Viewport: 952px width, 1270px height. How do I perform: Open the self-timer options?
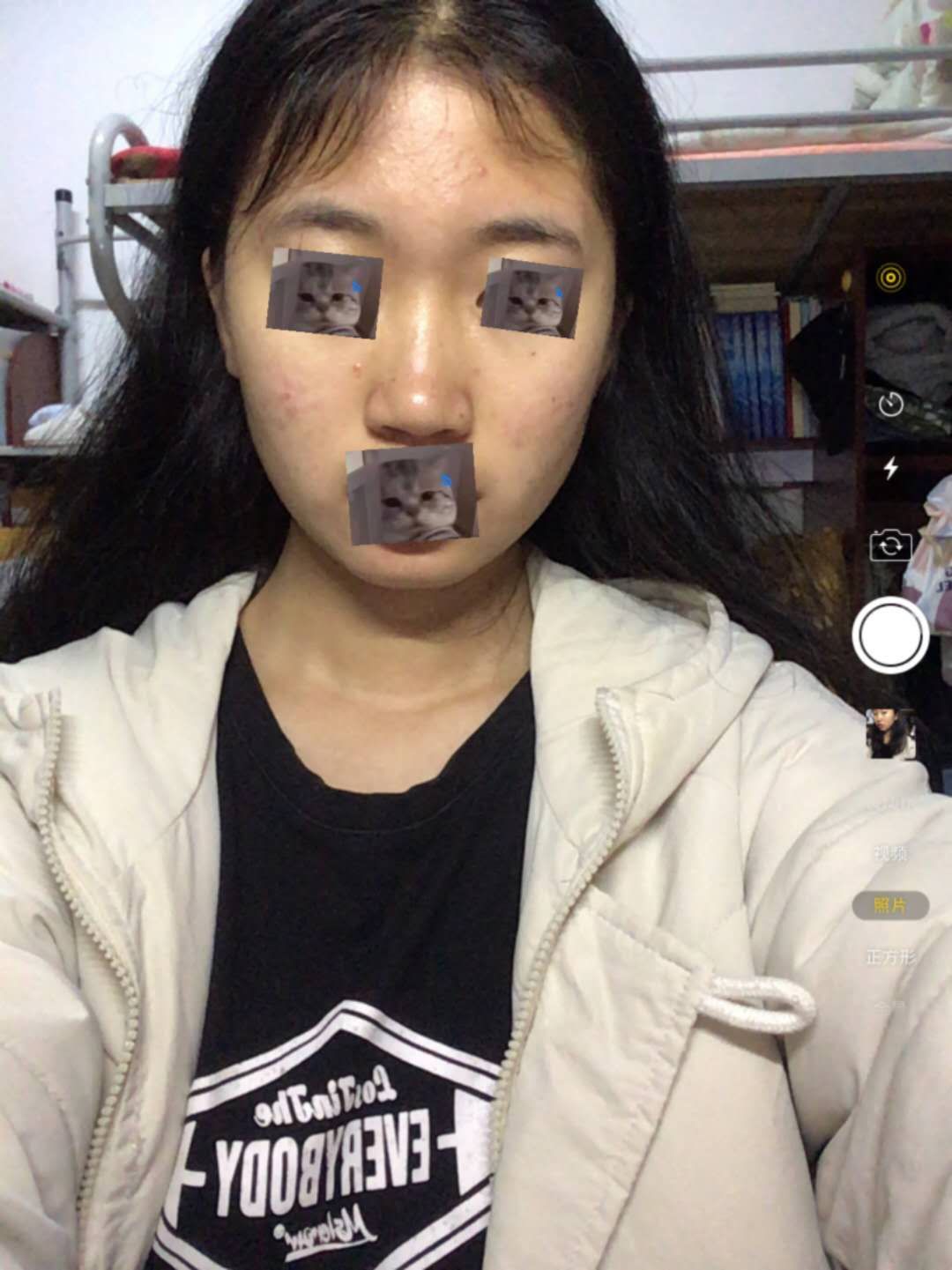(890, 405)
